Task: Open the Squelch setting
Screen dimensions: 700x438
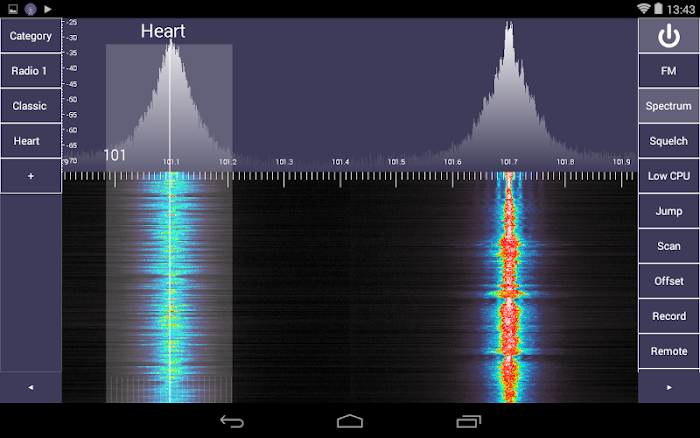Action: [x=669, y=141]
